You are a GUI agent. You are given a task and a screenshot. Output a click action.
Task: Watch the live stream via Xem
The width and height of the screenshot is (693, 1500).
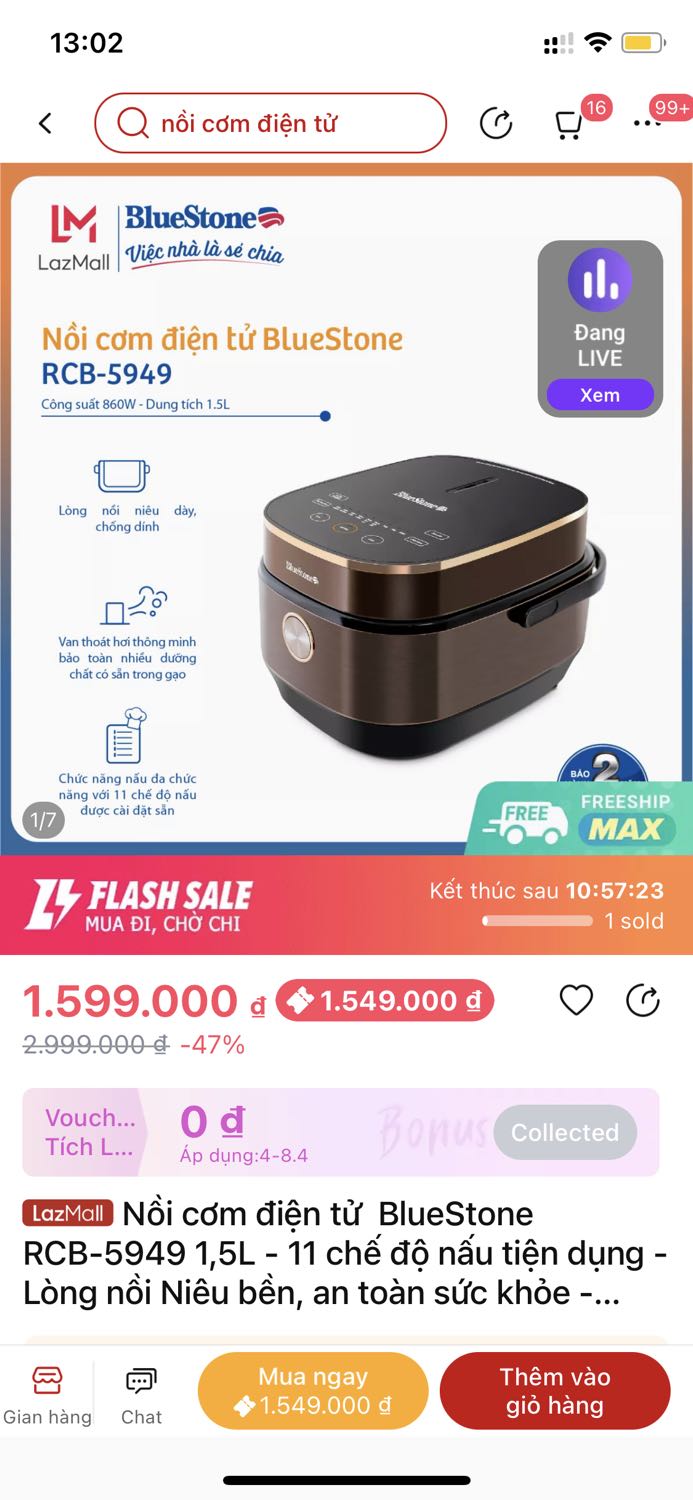(600, 395)
